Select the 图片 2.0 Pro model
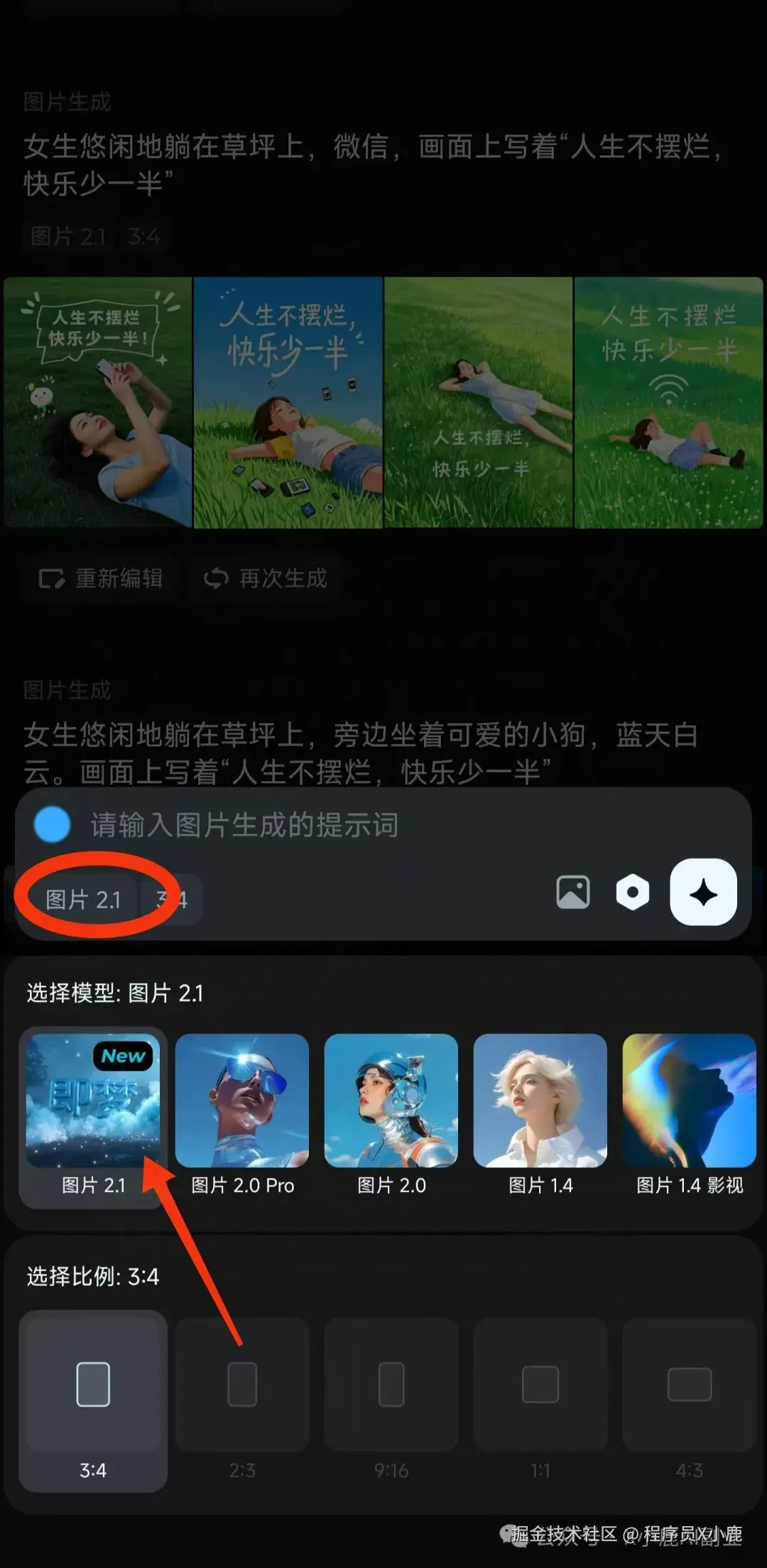This screenshot has height=1568, width=767. 242,1115
